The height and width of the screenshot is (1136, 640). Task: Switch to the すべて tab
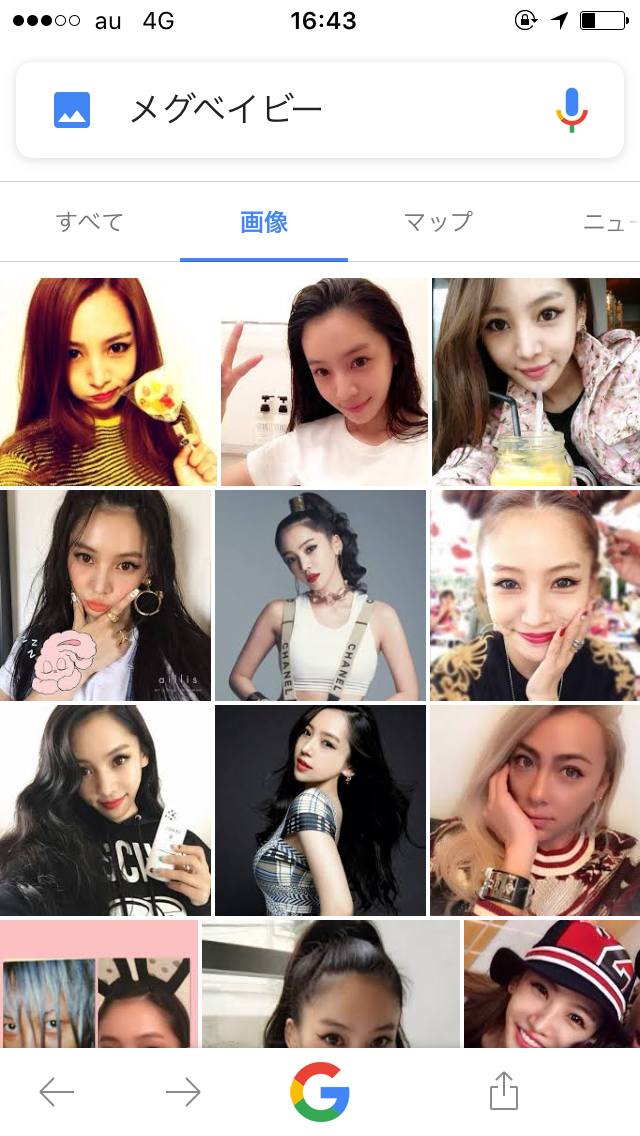point(90,222)
